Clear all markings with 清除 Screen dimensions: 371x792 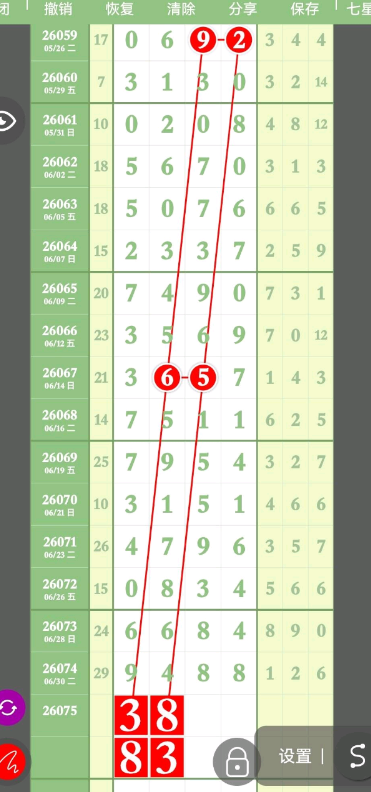point(181,9)
